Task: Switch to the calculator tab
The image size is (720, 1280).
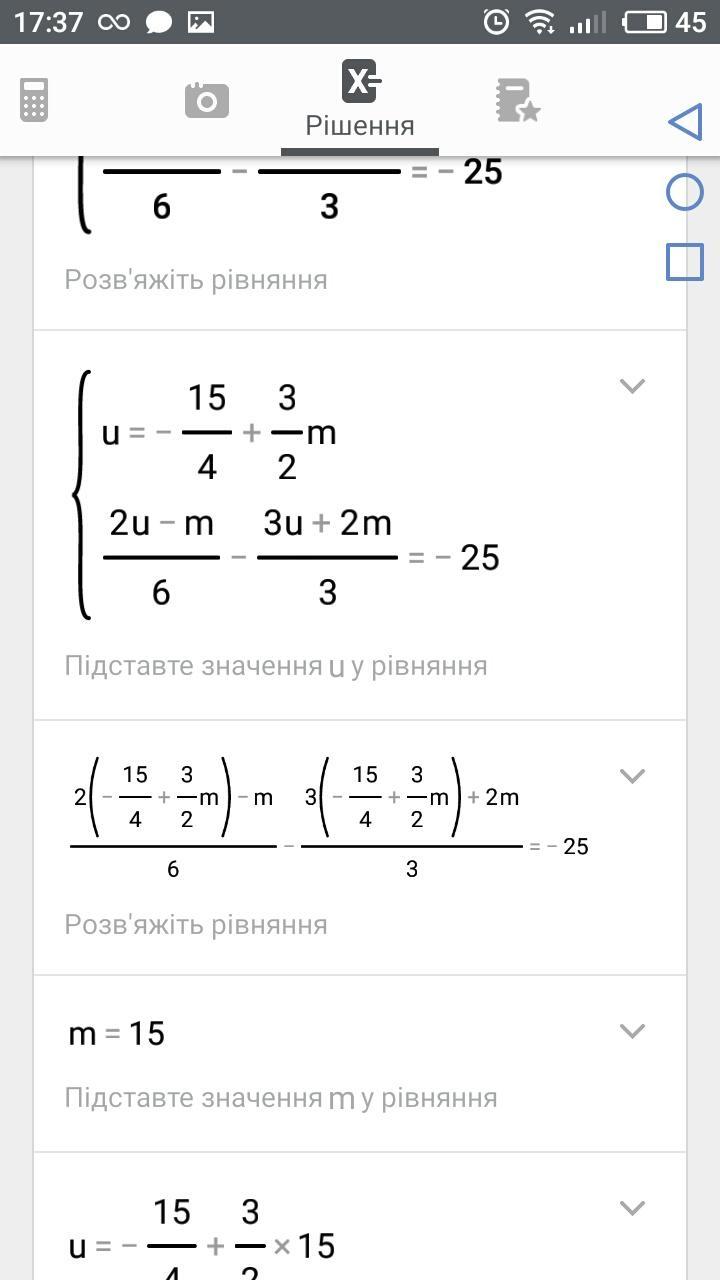Action: [x=34, y=100]
